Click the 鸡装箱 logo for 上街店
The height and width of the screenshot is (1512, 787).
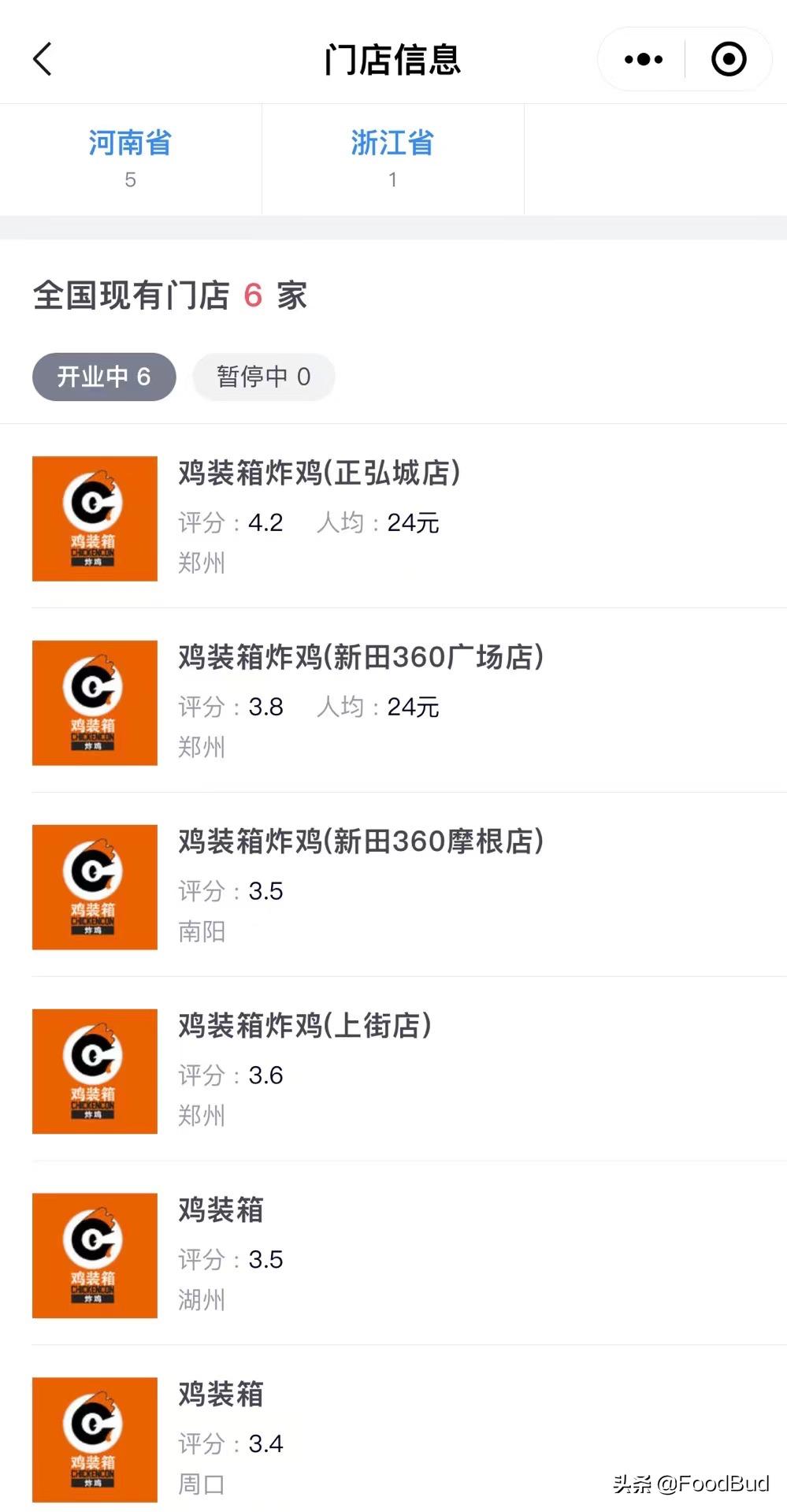tap(94, 1071)
